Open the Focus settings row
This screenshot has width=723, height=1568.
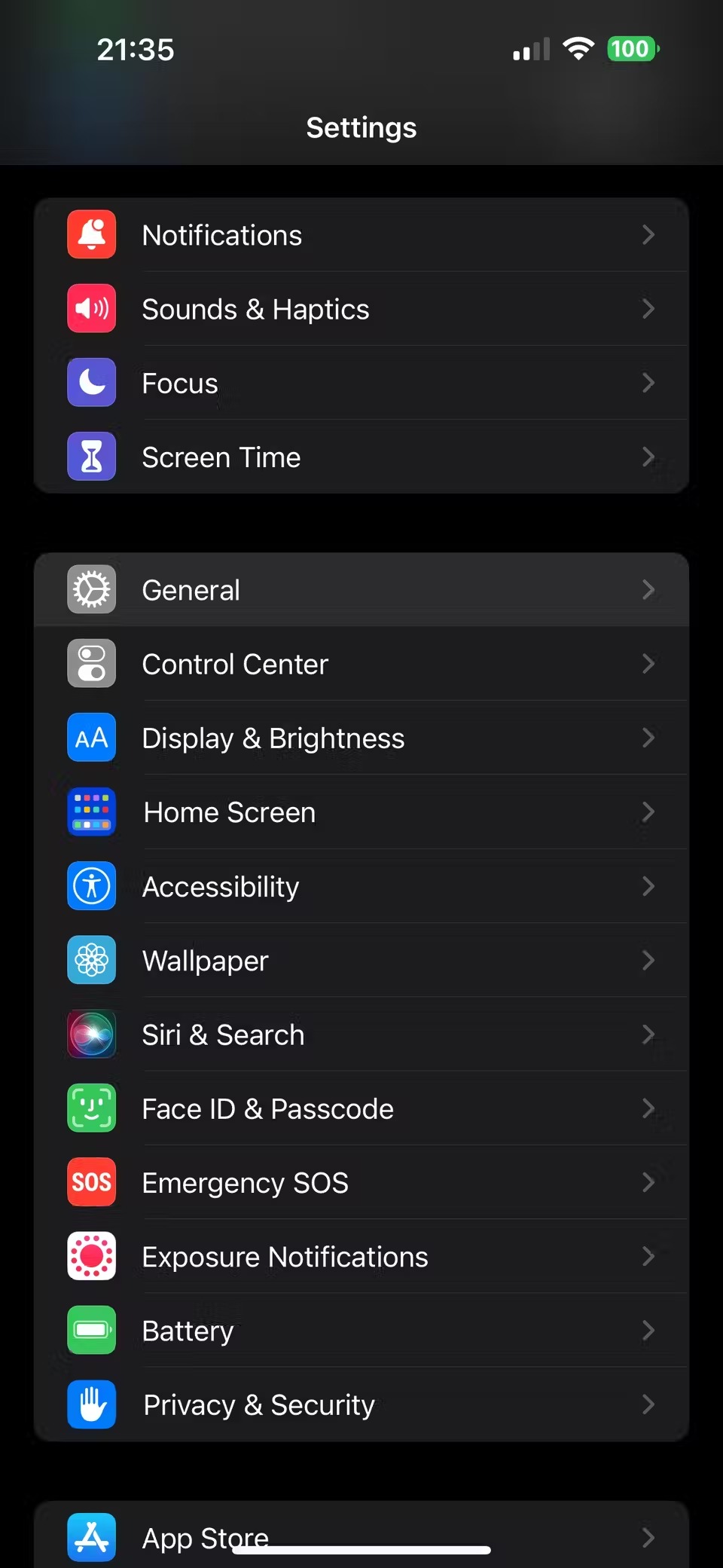pos(361,383)
